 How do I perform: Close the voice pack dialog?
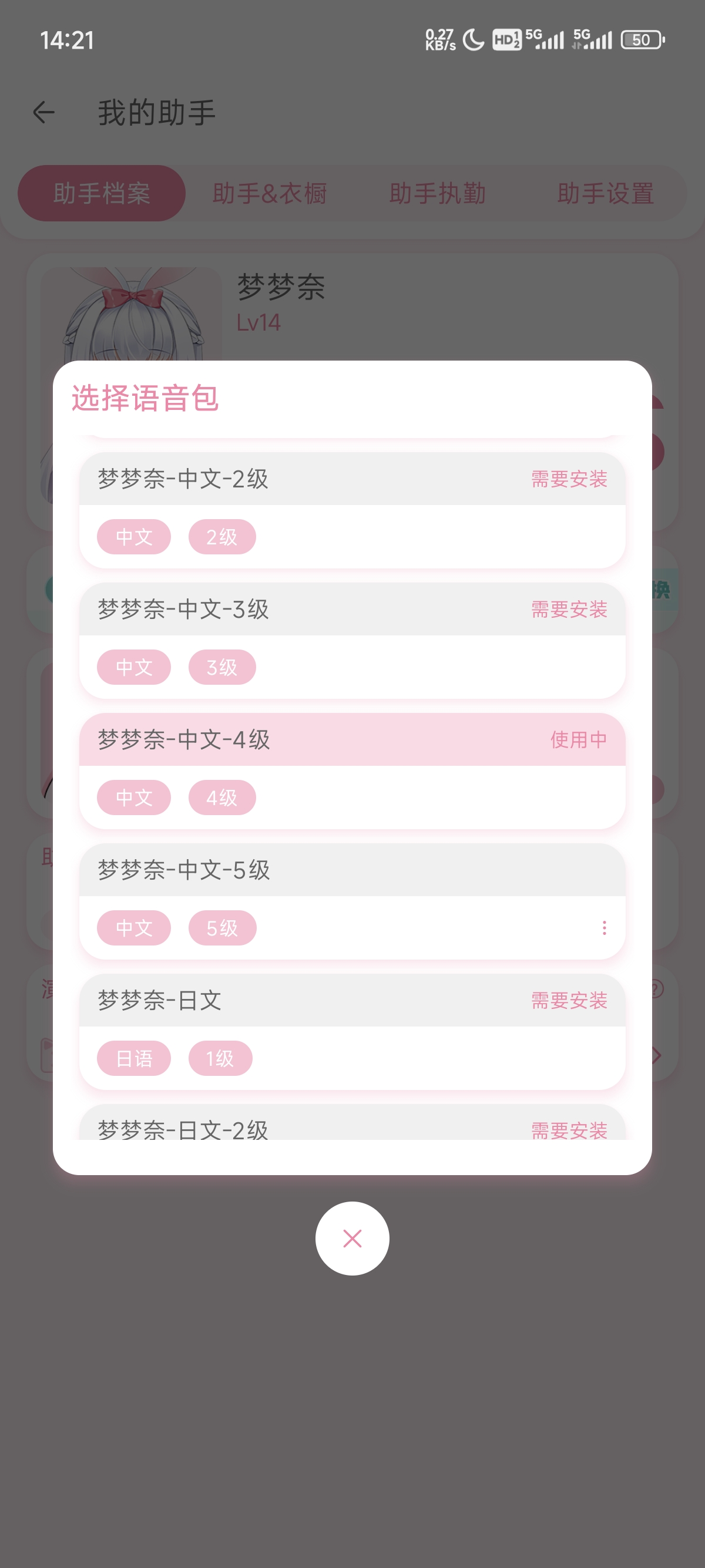(x=352, y=1238)
